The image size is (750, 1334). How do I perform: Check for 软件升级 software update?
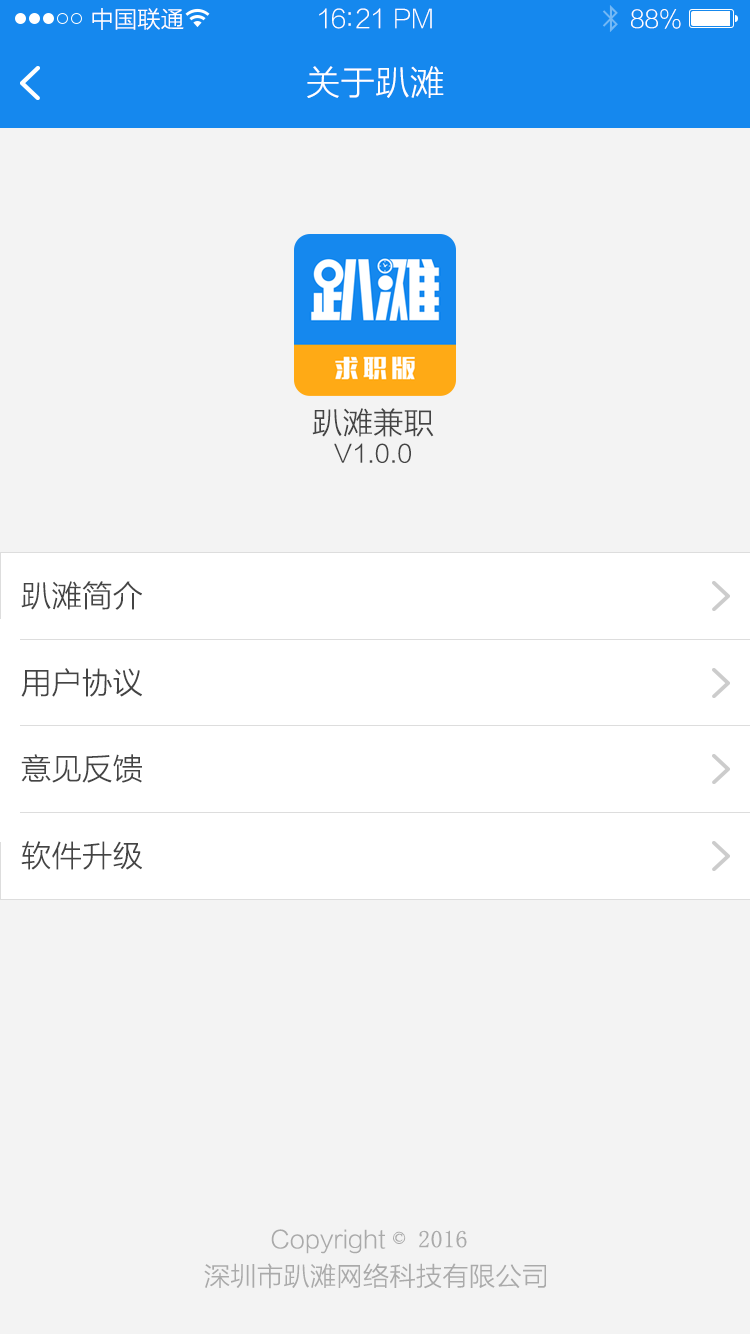(x=375, y=856)
